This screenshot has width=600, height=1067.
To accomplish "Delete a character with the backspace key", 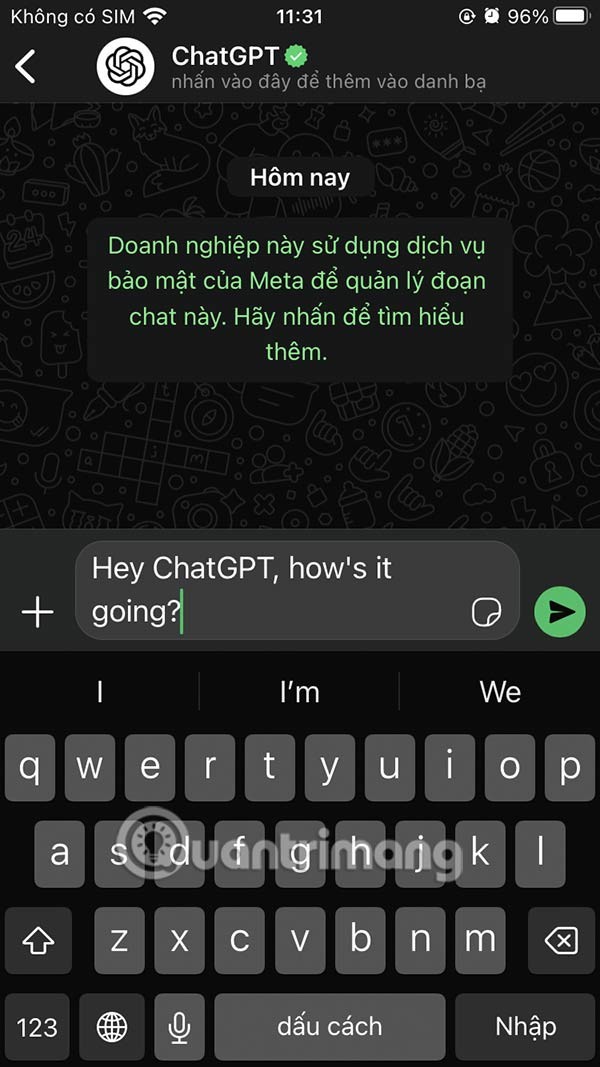I will click(x=561, y=940).
